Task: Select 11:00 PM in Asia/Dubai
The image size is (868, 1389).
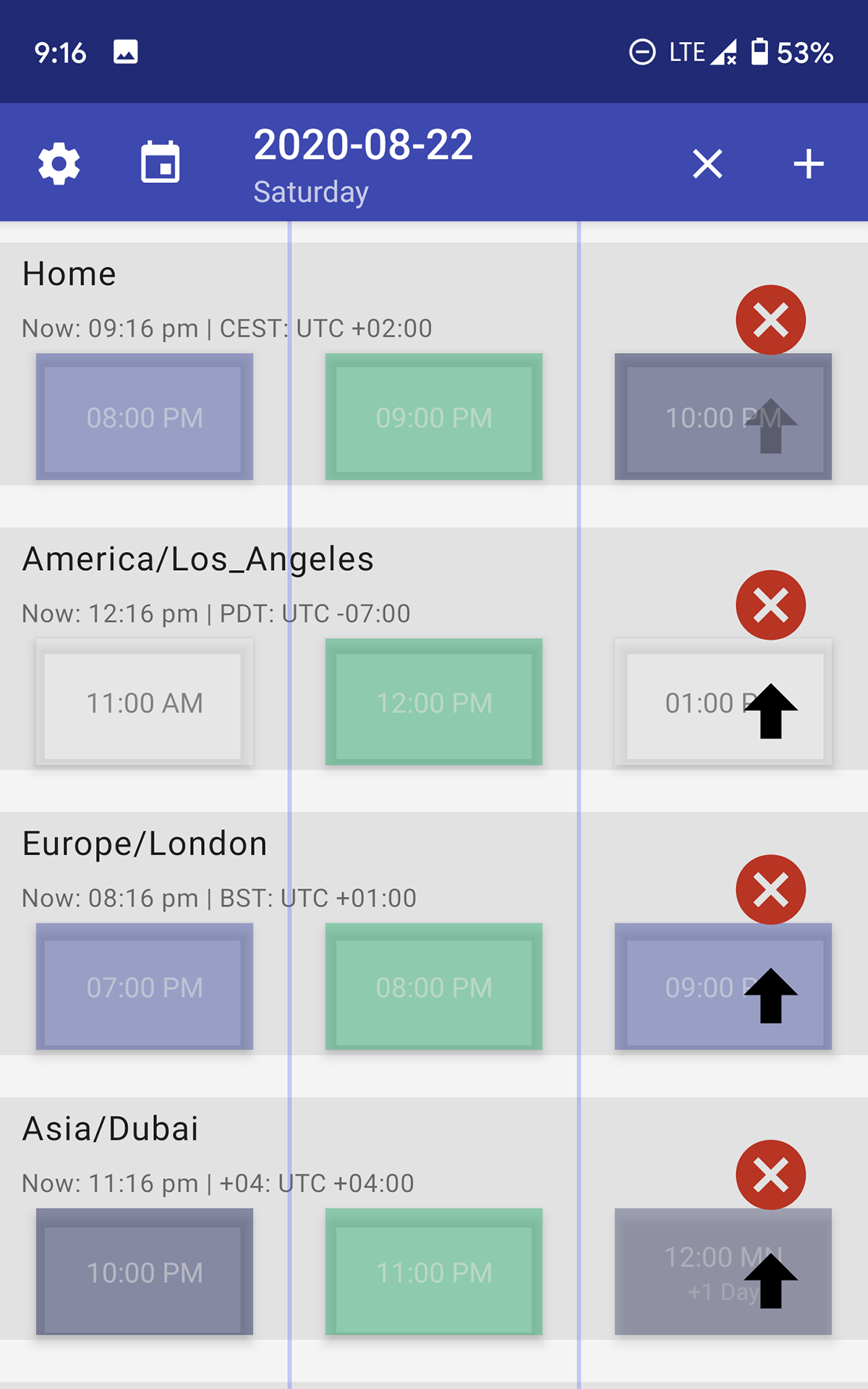Action: tap(433, 1271)
